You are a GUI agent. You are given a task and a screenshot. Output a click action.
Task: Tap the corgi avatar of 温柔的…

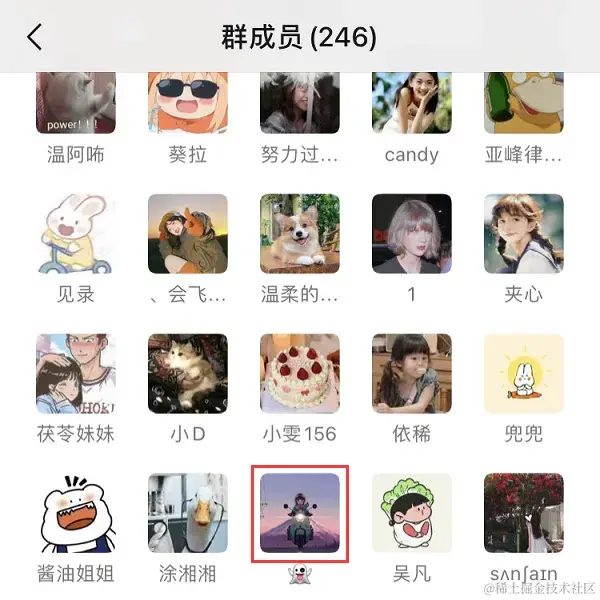click(x=300, y=234)
